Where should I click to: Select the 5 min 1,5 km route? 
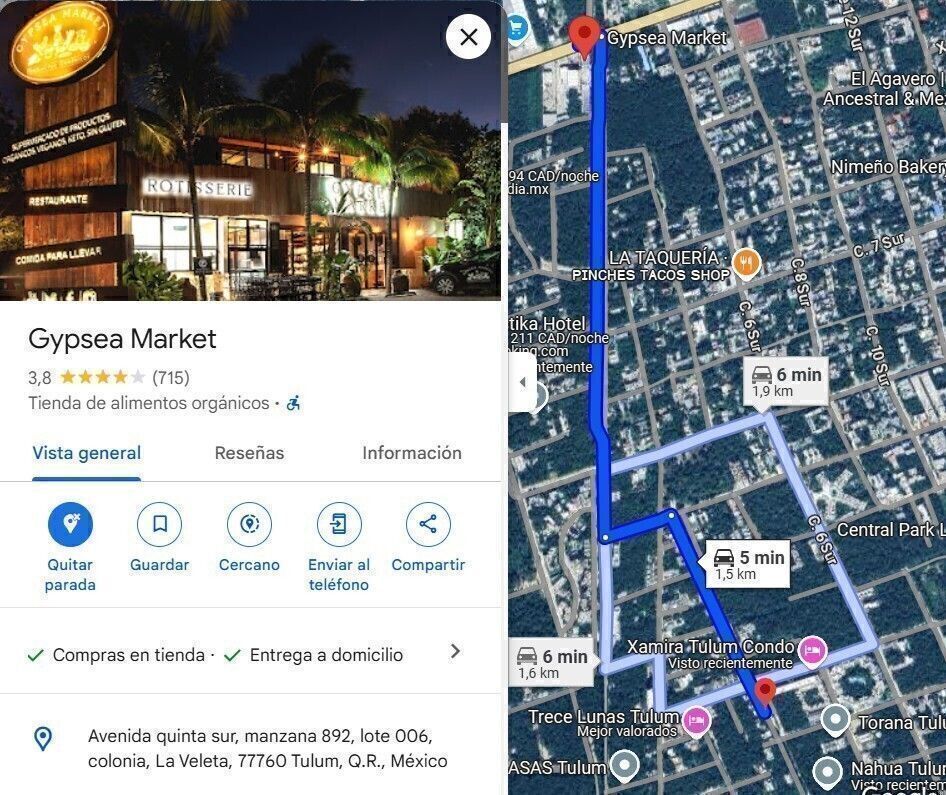point(750,565)
